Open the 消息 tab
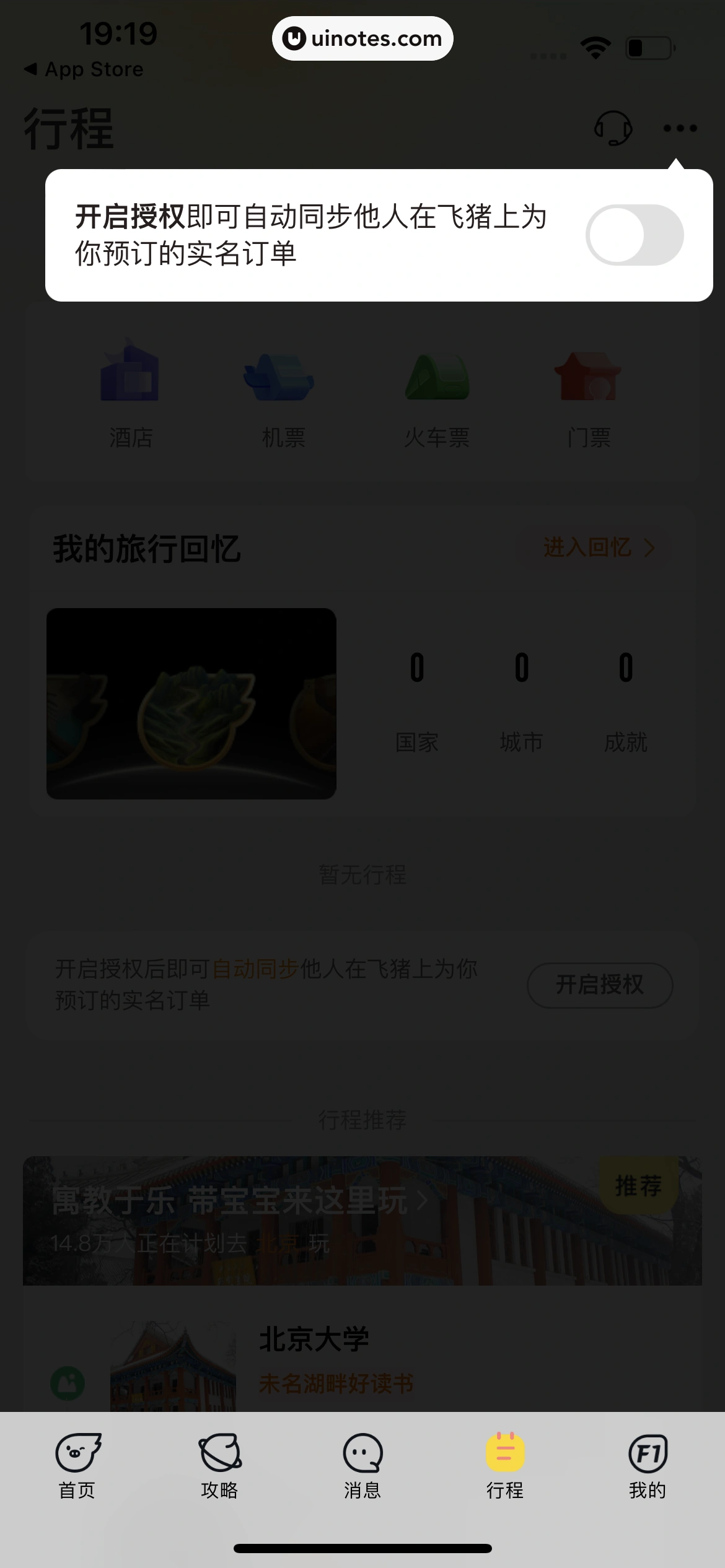The width and height of the screenshot is (725, 1568). (362, 1465)
